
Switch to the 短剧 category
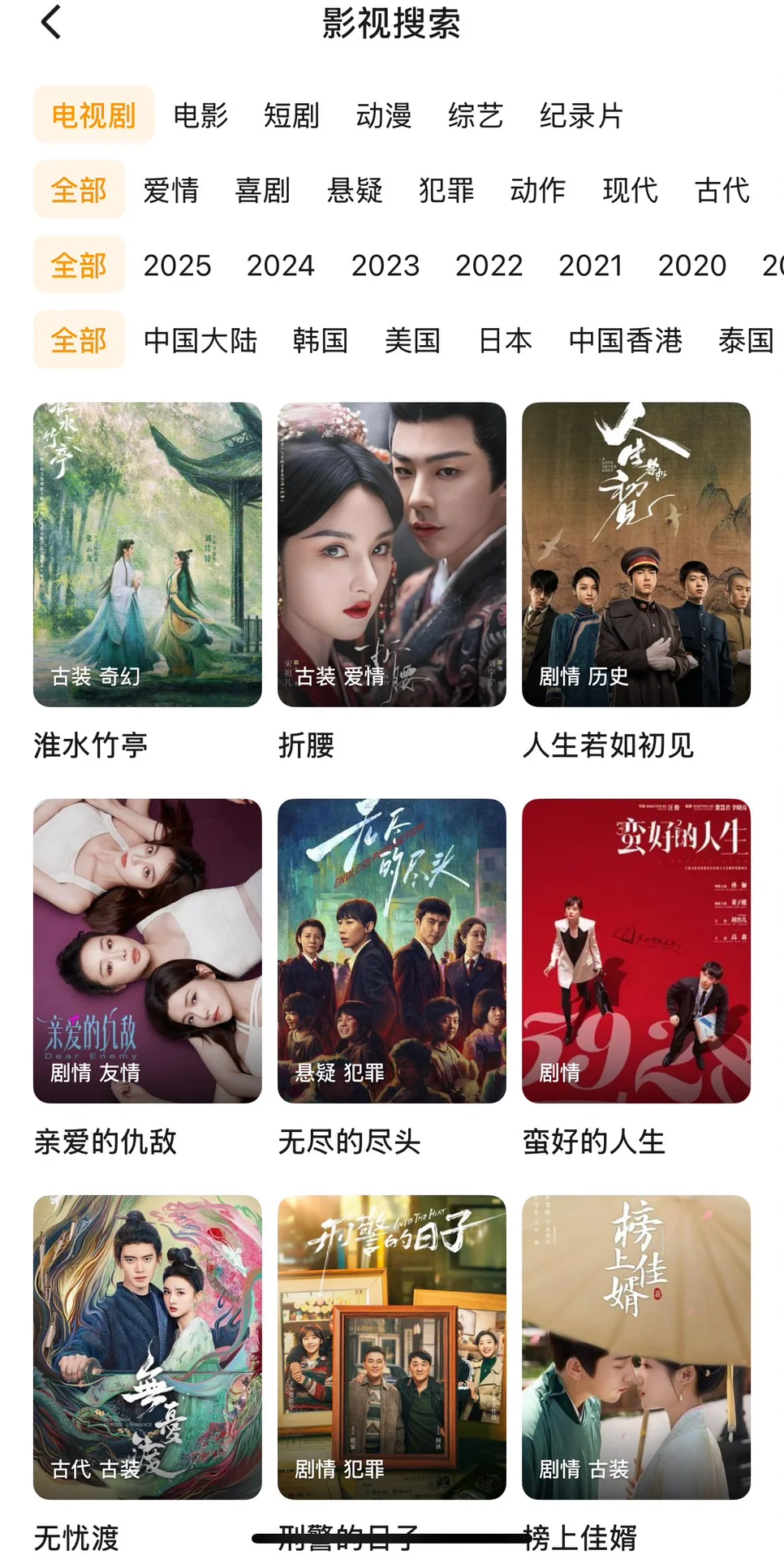click(x=291, y=115)
